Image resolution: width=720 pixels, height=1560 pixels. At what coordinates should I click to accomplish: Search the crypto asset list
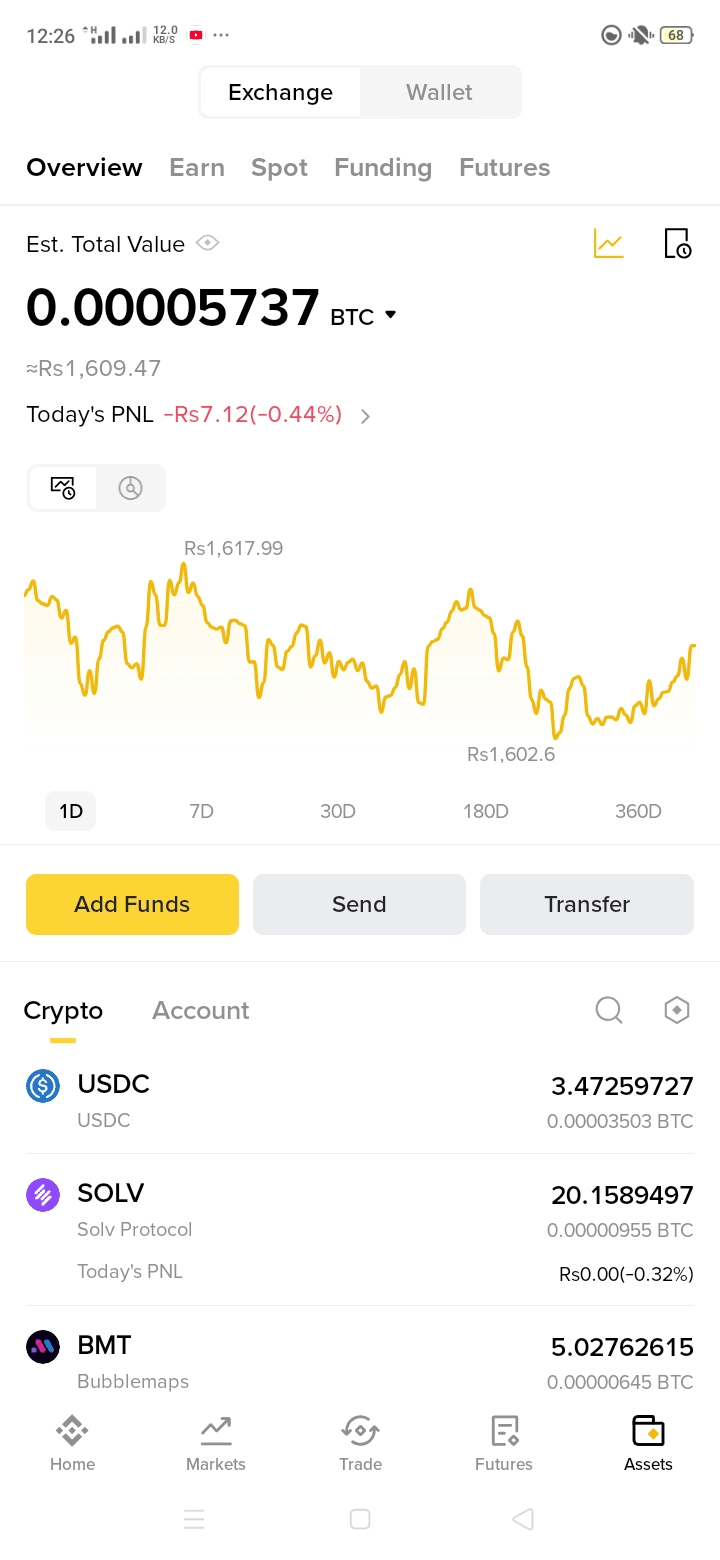point(608,1010)
